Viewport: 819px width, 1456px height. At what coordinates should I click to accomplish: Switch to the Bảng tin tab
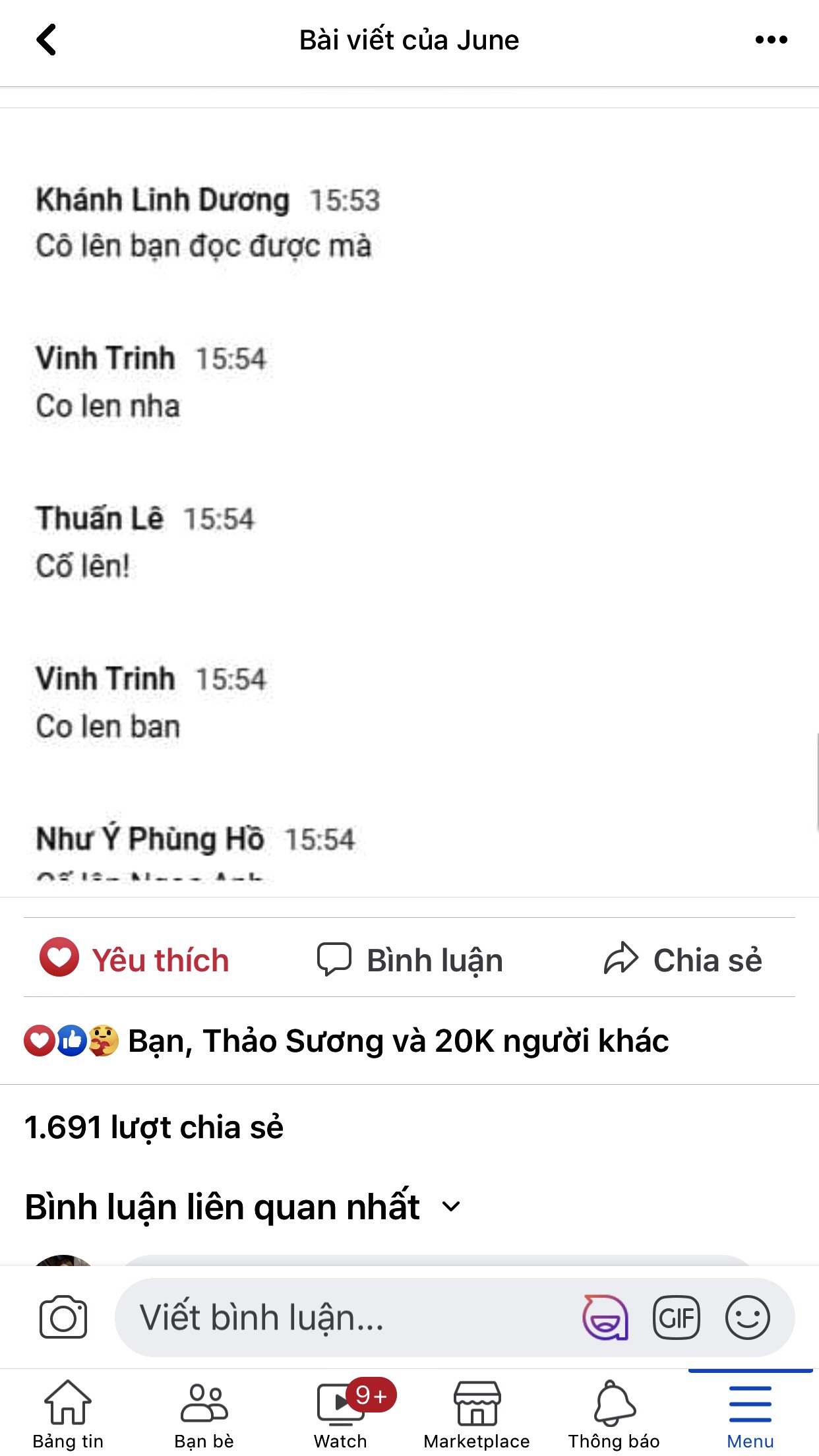point(68,1414)
